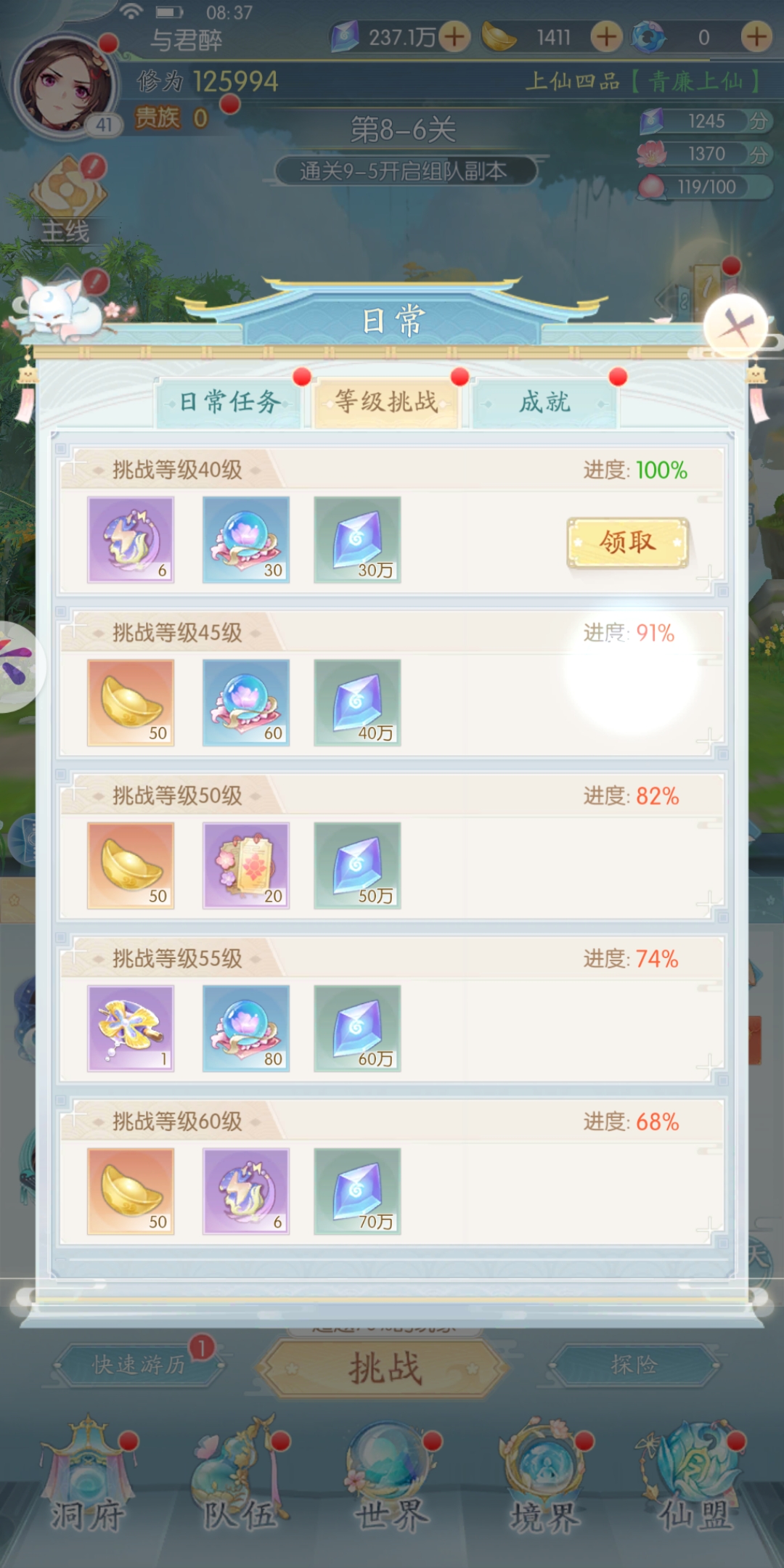Add gold ingots via plus beside 1411
Image resolution: width=784 pixels, height=1568 pixels.
tap(606, 37)
